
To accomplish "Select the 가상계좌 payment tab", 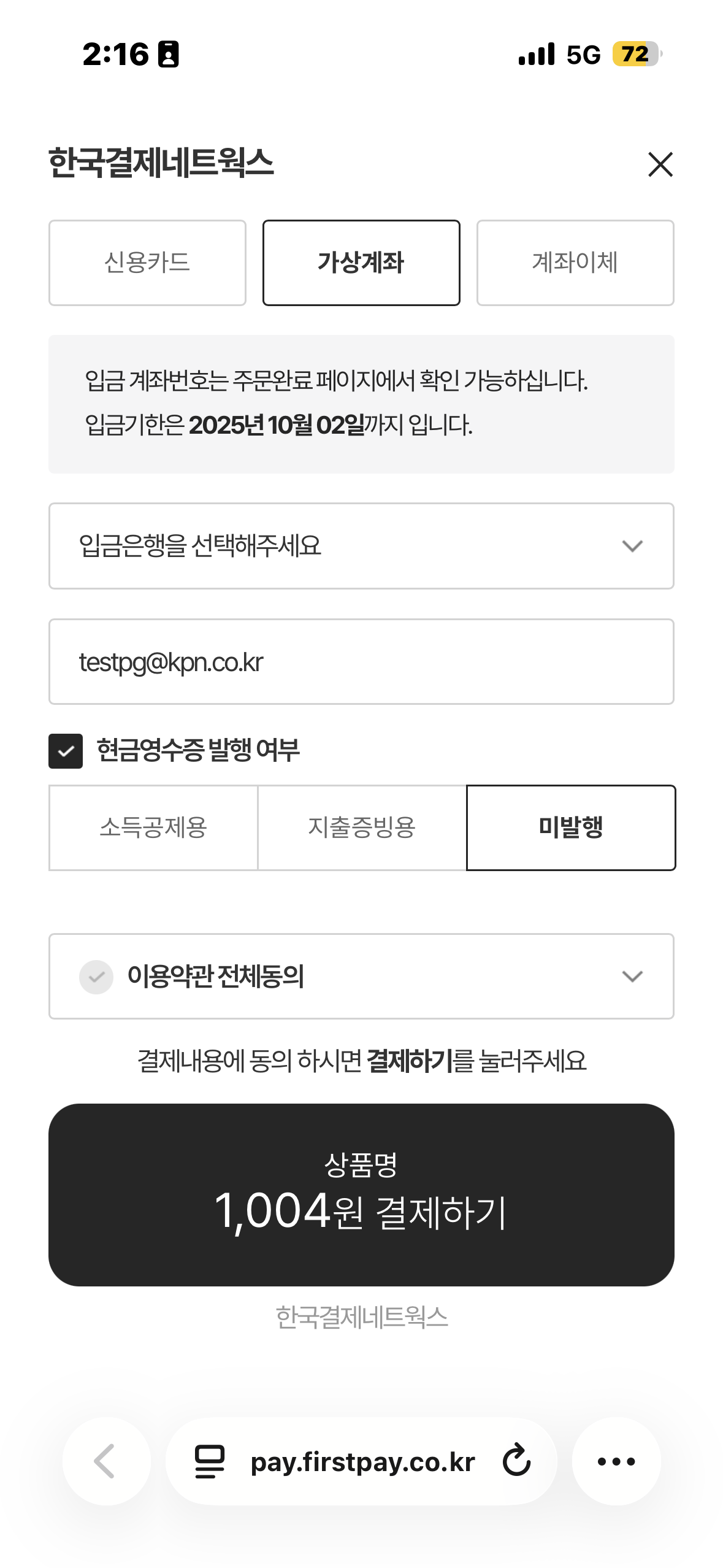I will (361, 263).
